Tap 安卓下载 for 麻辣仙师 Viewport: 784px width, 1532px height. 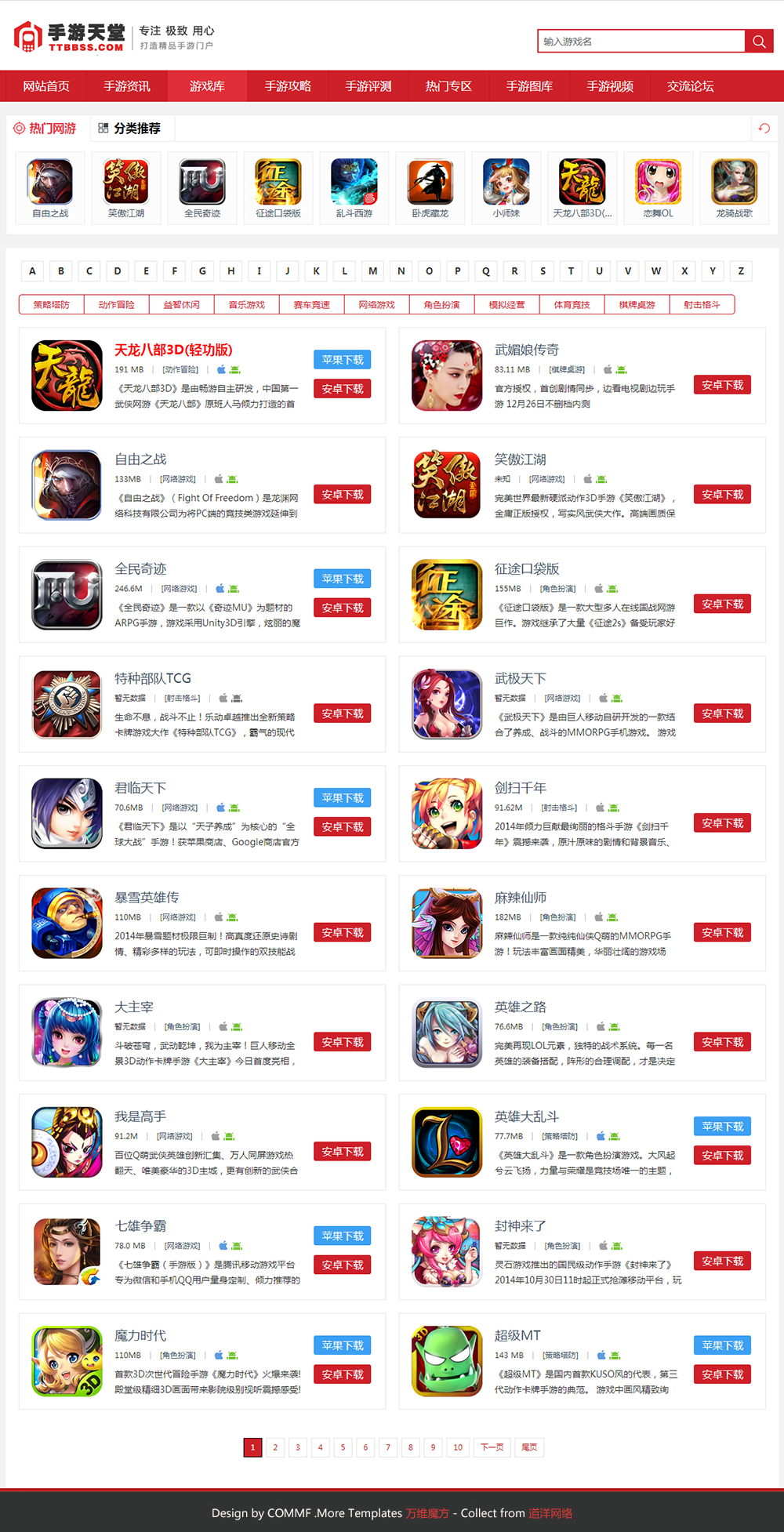(722, 932)
